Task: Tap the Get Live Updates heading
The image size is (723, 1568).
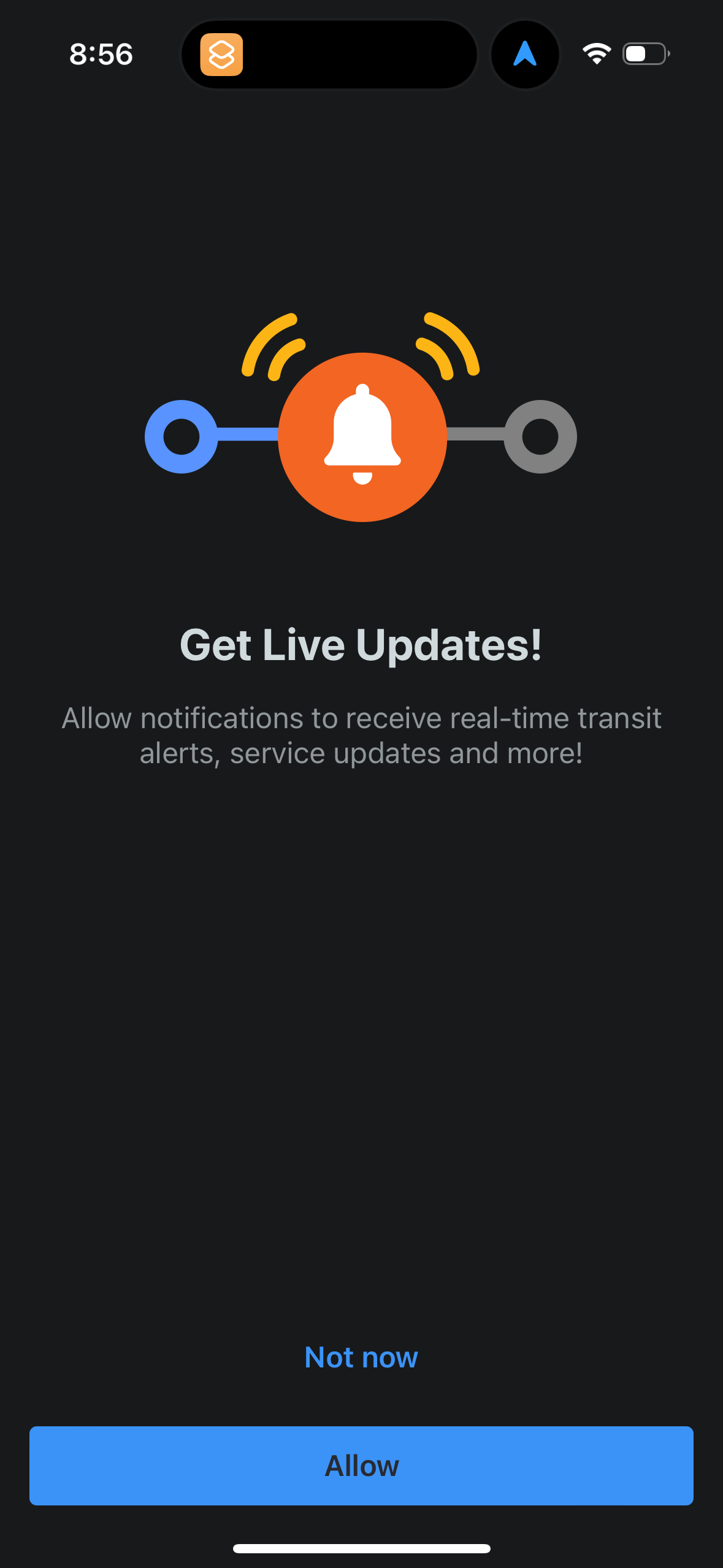Action: tap(361, 643)
